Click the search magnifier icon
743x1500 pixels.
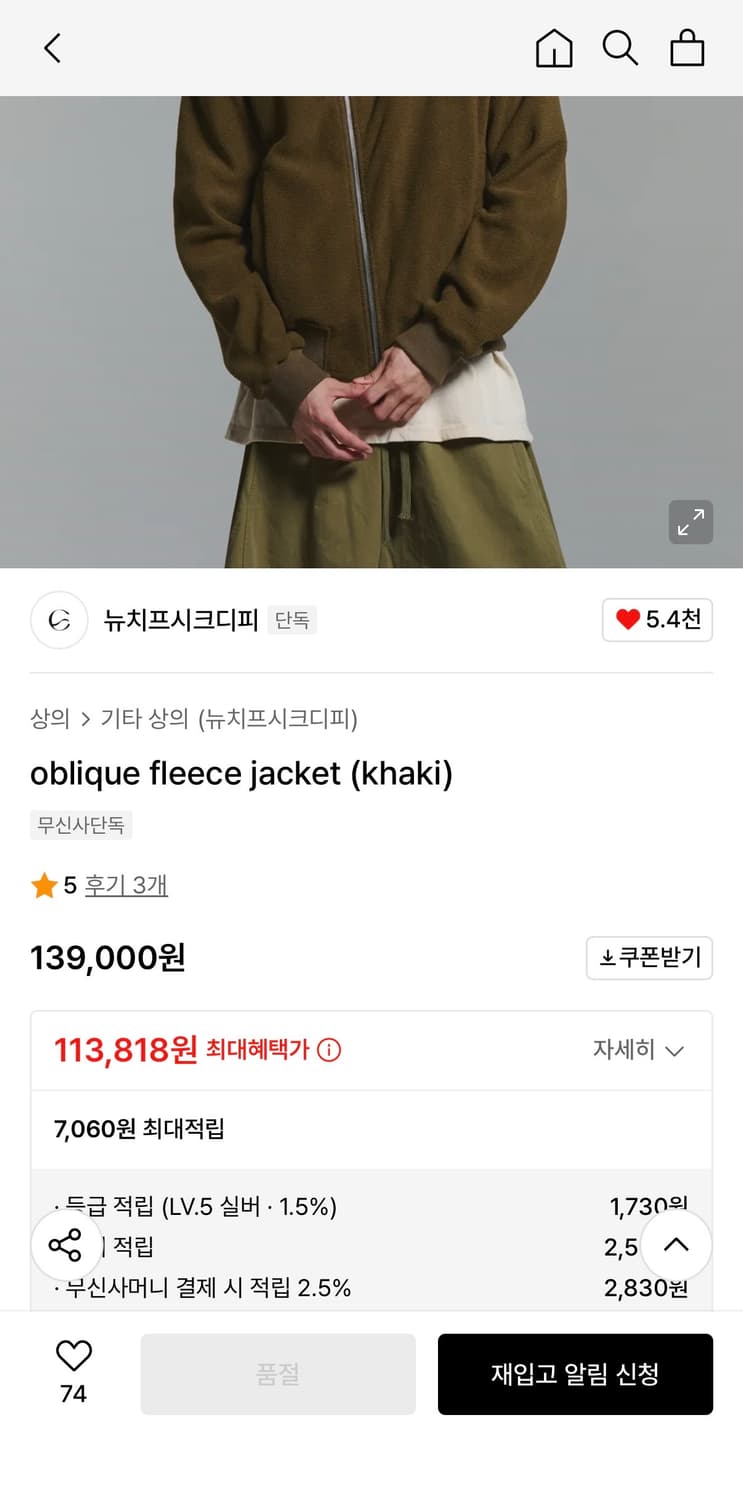click(621, 47)
